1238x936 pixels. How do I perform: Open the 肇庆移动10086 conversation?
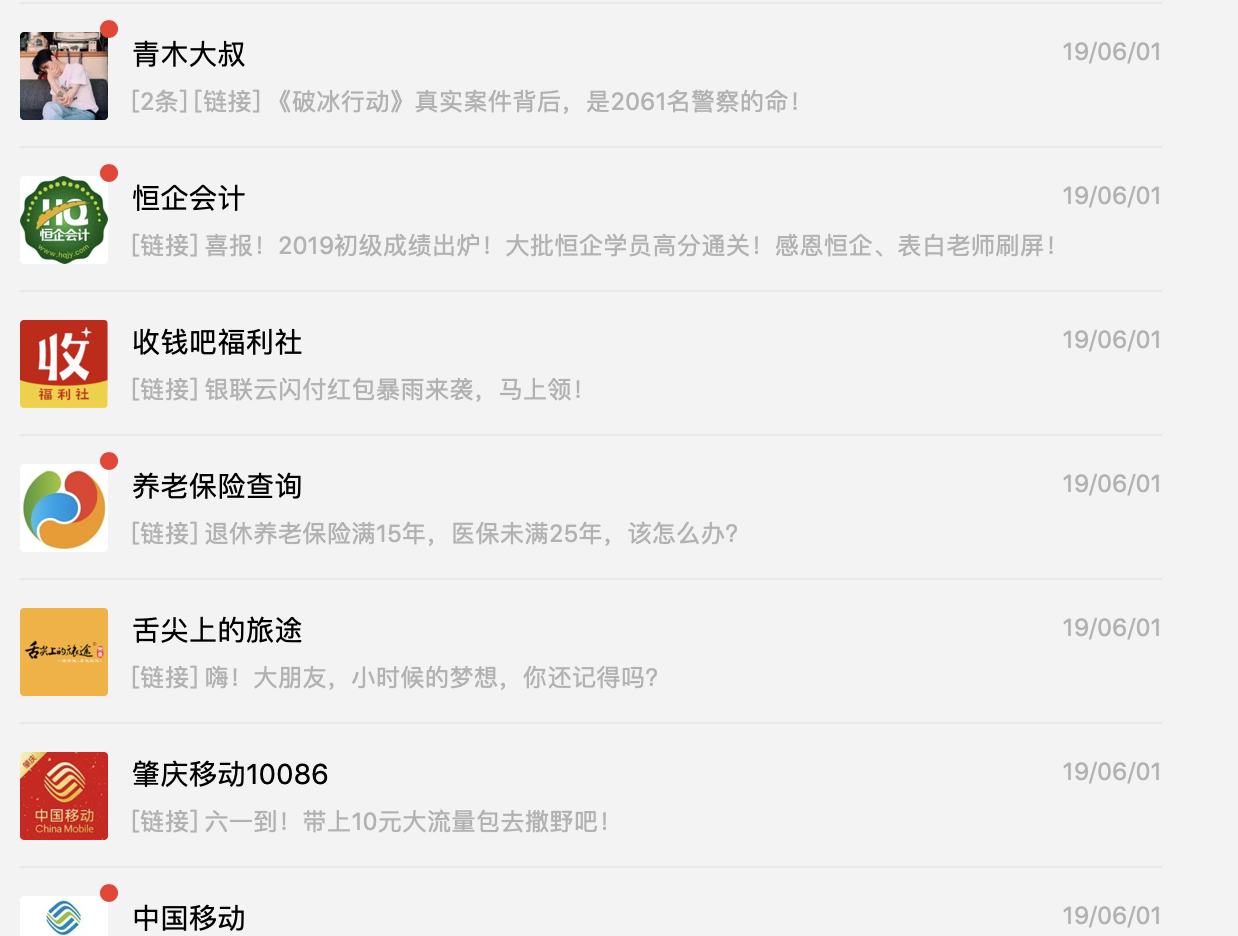[590, 796]
